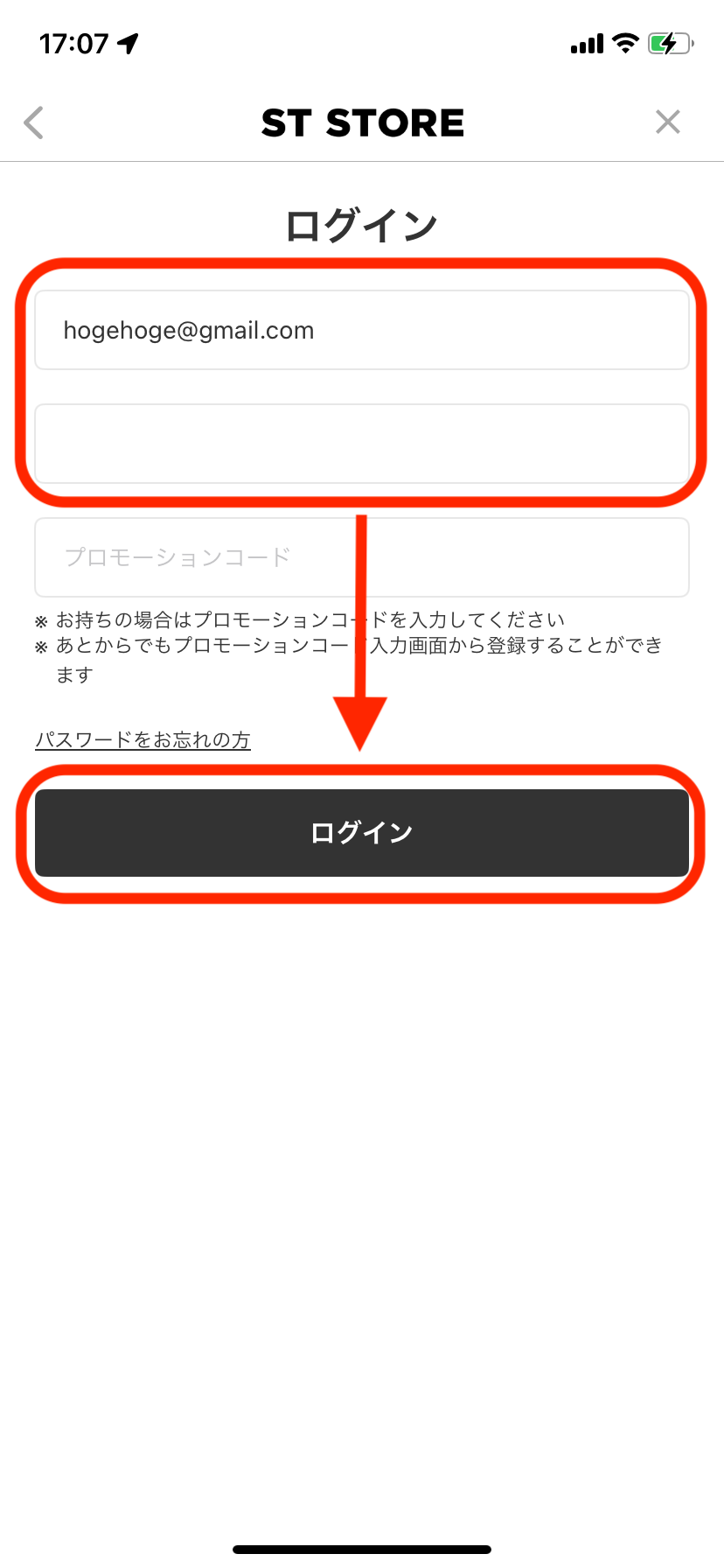724x1568 pixels.
Task: Close the ST STORE login screen
Action: pyautogui.click(x=667, y=122)
